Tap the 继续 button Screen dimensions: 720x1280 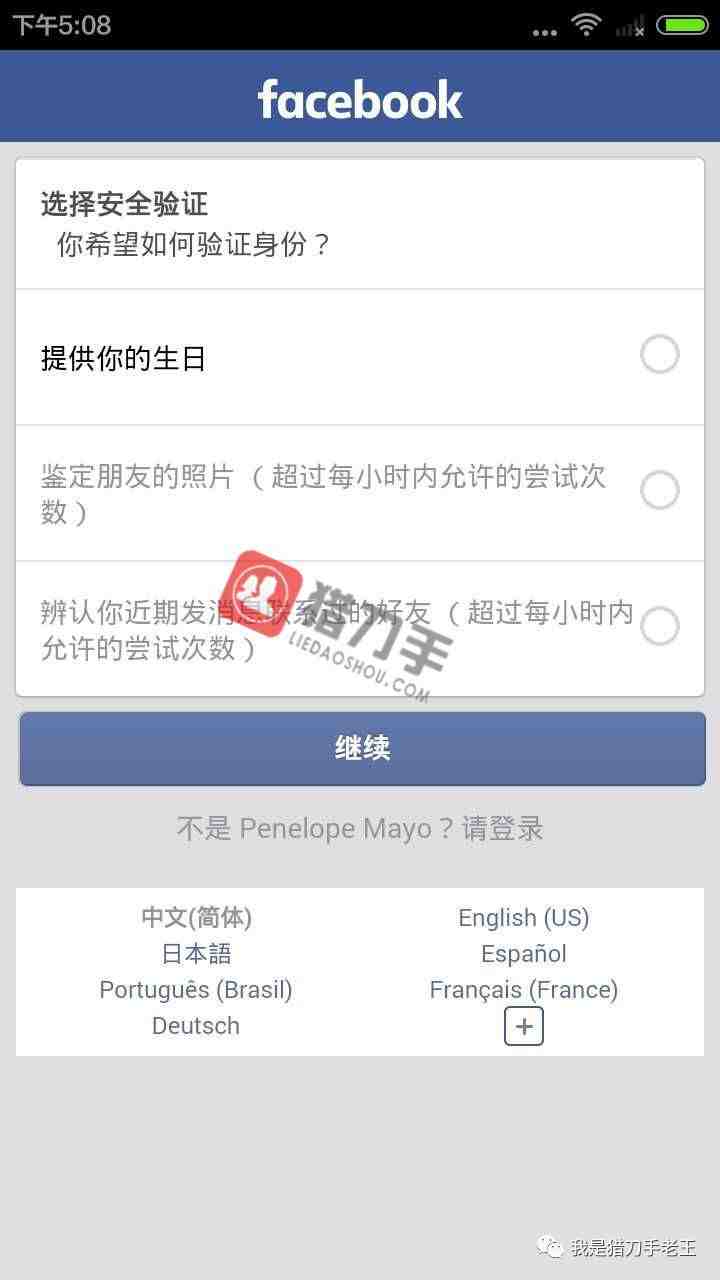362,748
